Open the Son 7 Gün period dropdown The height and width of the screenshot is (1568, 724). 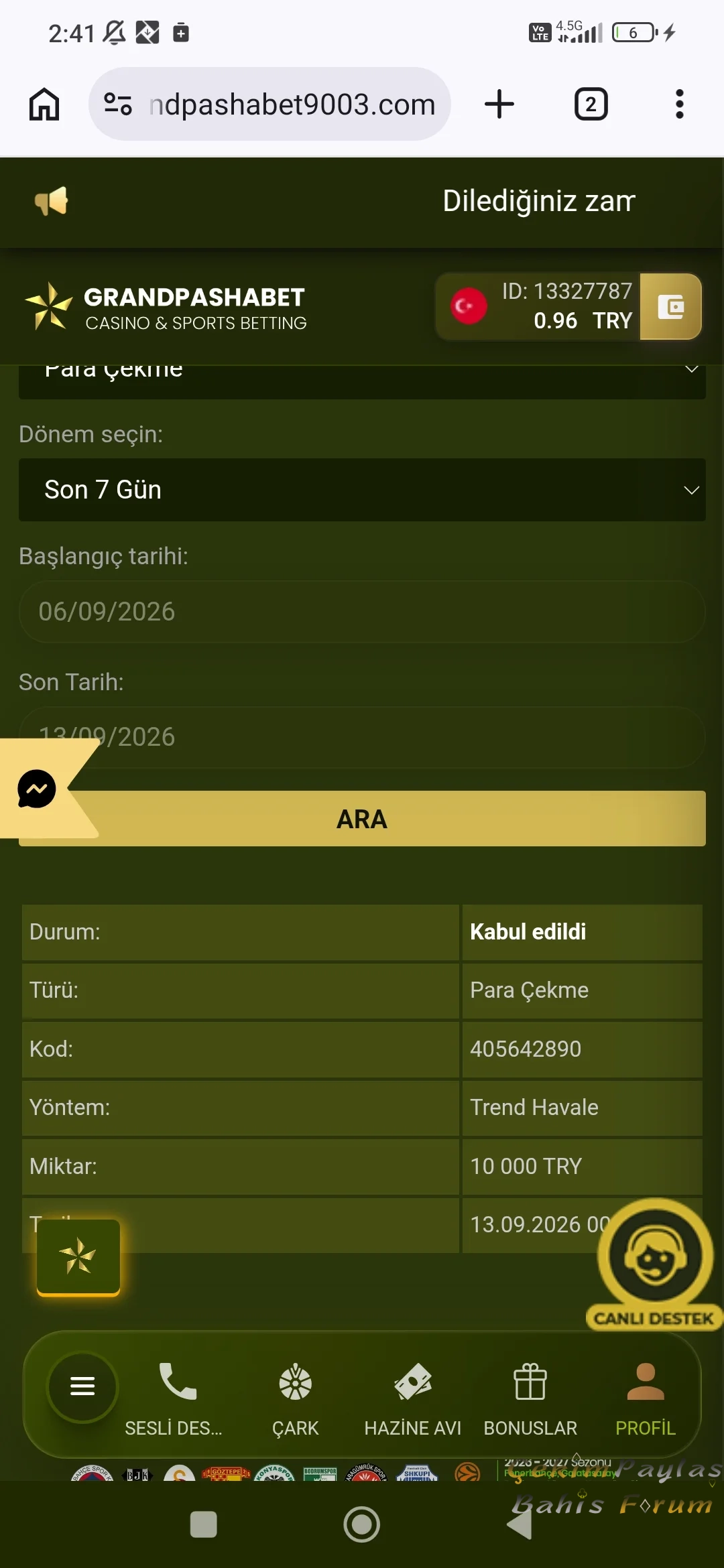362,490
